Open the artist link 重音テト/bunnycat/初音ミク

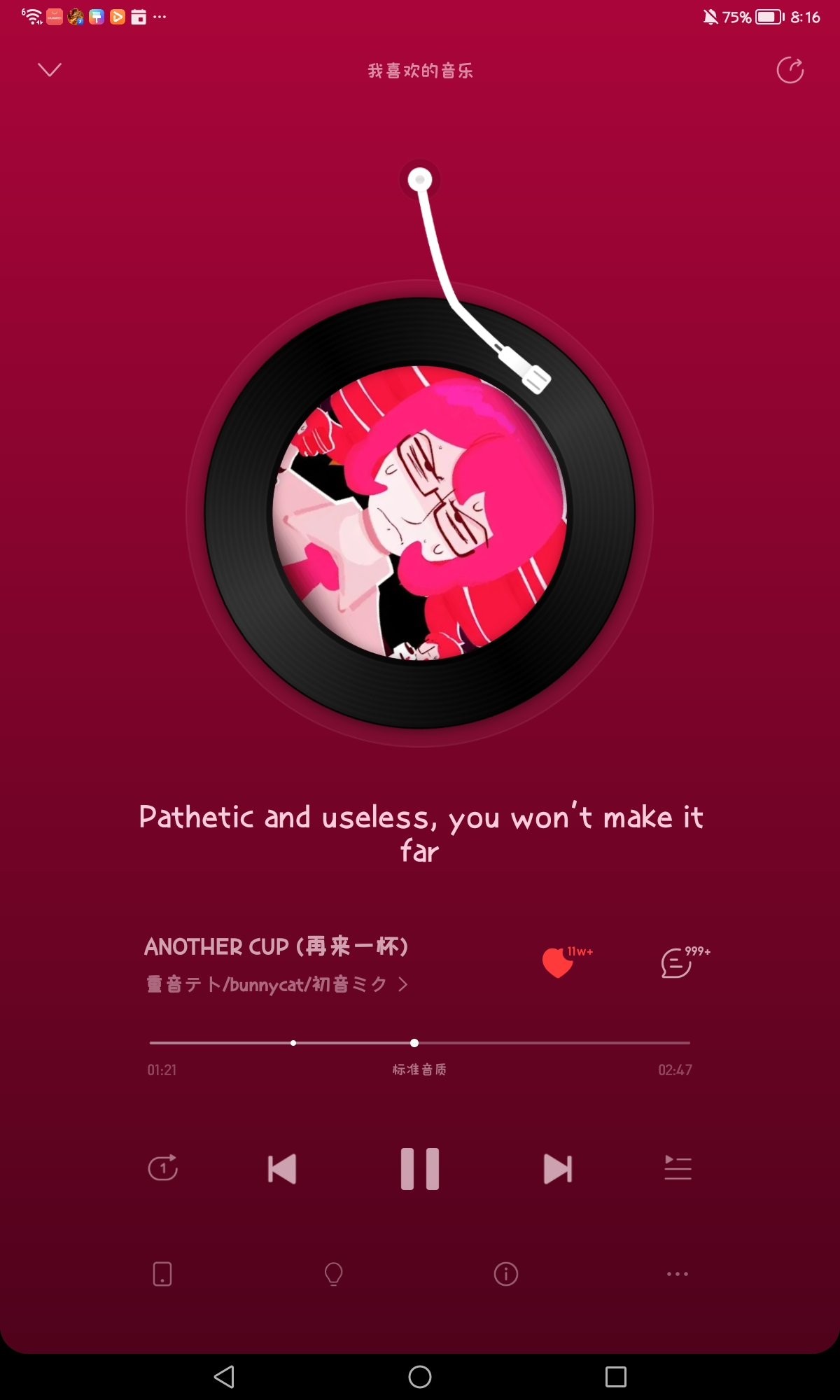[276, 984]
